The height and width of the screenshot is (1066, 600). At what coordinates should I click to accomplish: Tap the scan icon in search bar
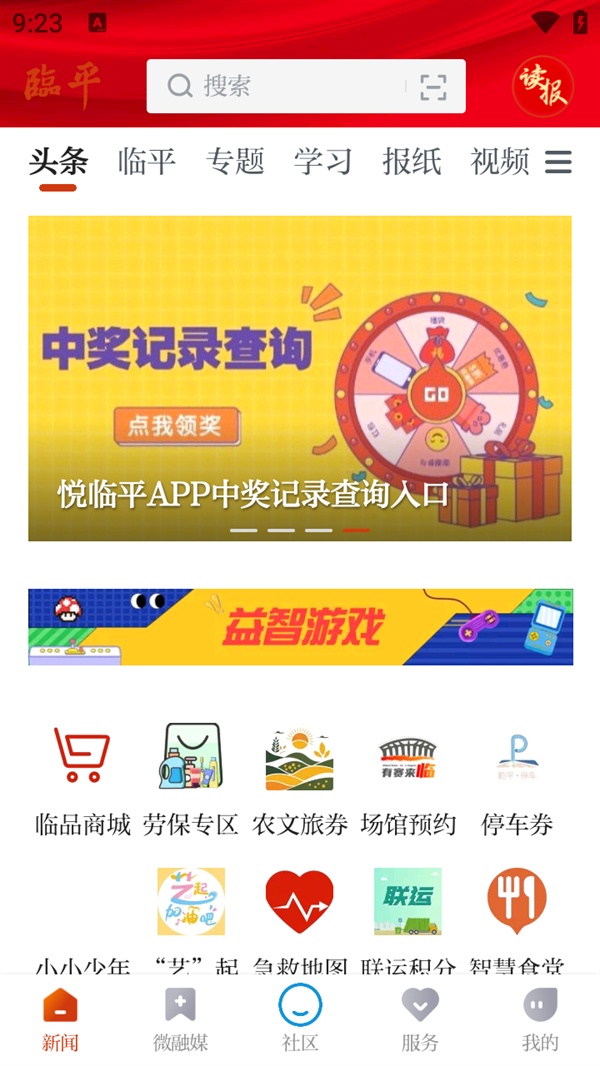tap(433, 86)
